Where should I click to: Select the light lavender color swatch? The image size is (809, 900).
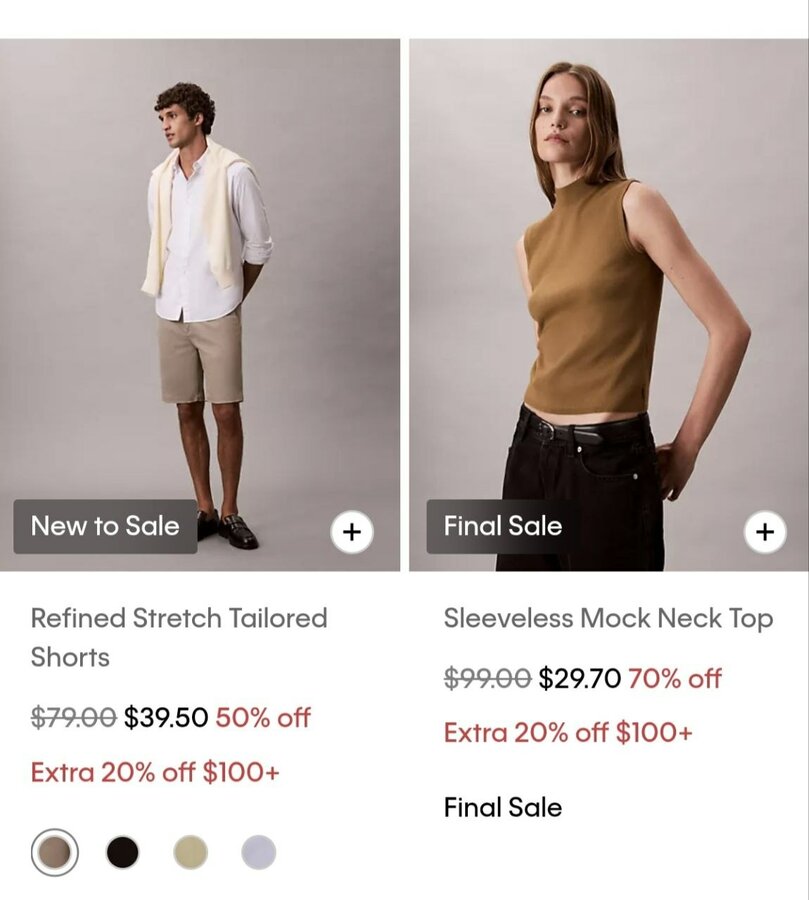(x=259, y=853)
